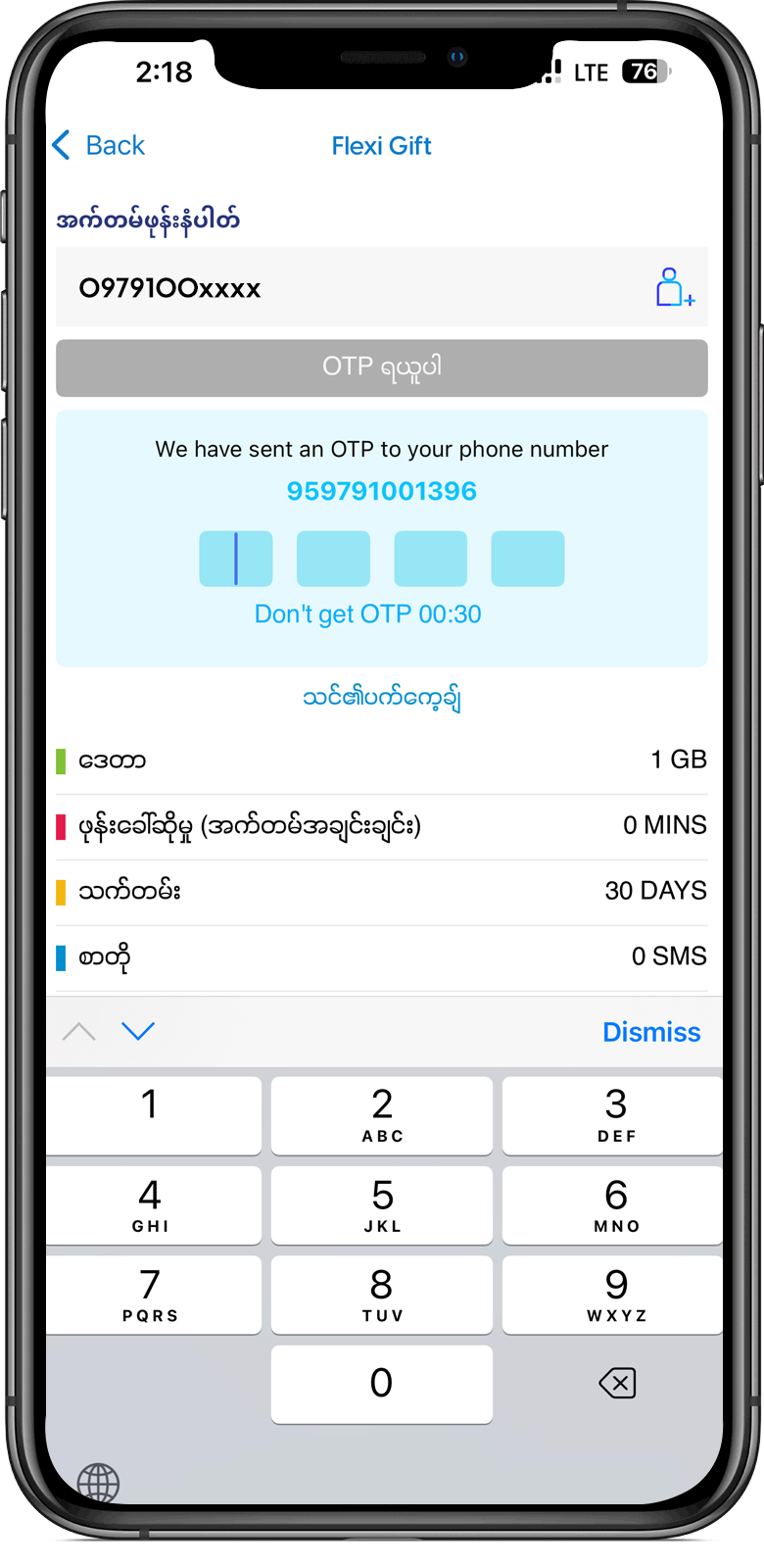
Task: Enter digit 9 on the keypad
Action: pos(615,1294)
